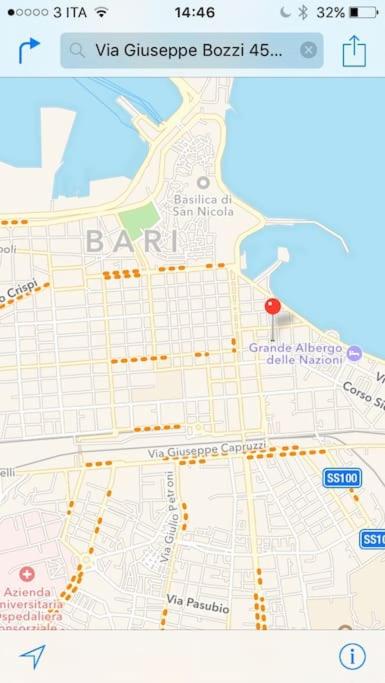
Task: Share this location
Action: (354, 51)
